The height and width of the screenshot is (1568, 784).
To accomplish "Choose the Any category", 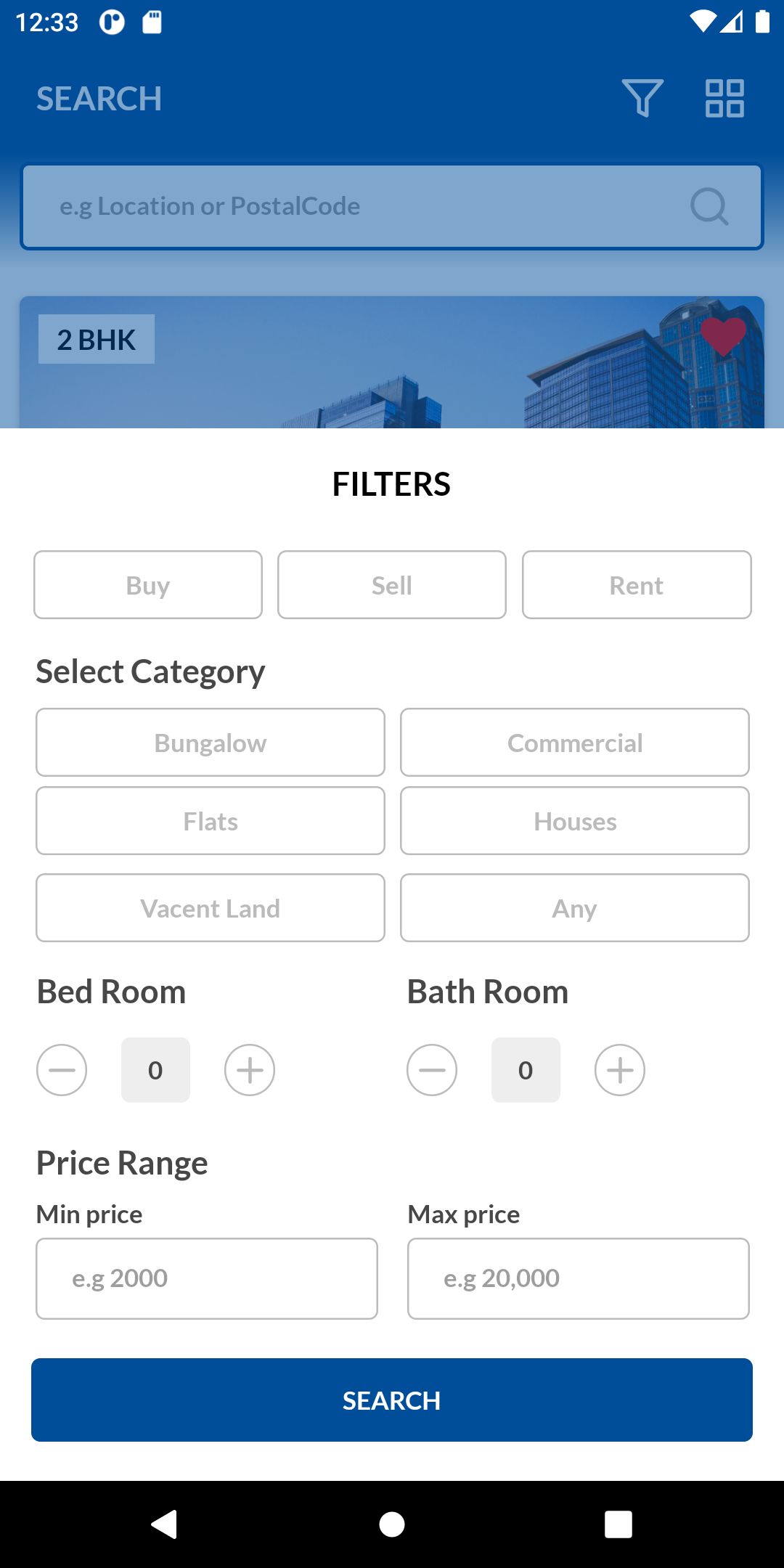I will (575, 908).
